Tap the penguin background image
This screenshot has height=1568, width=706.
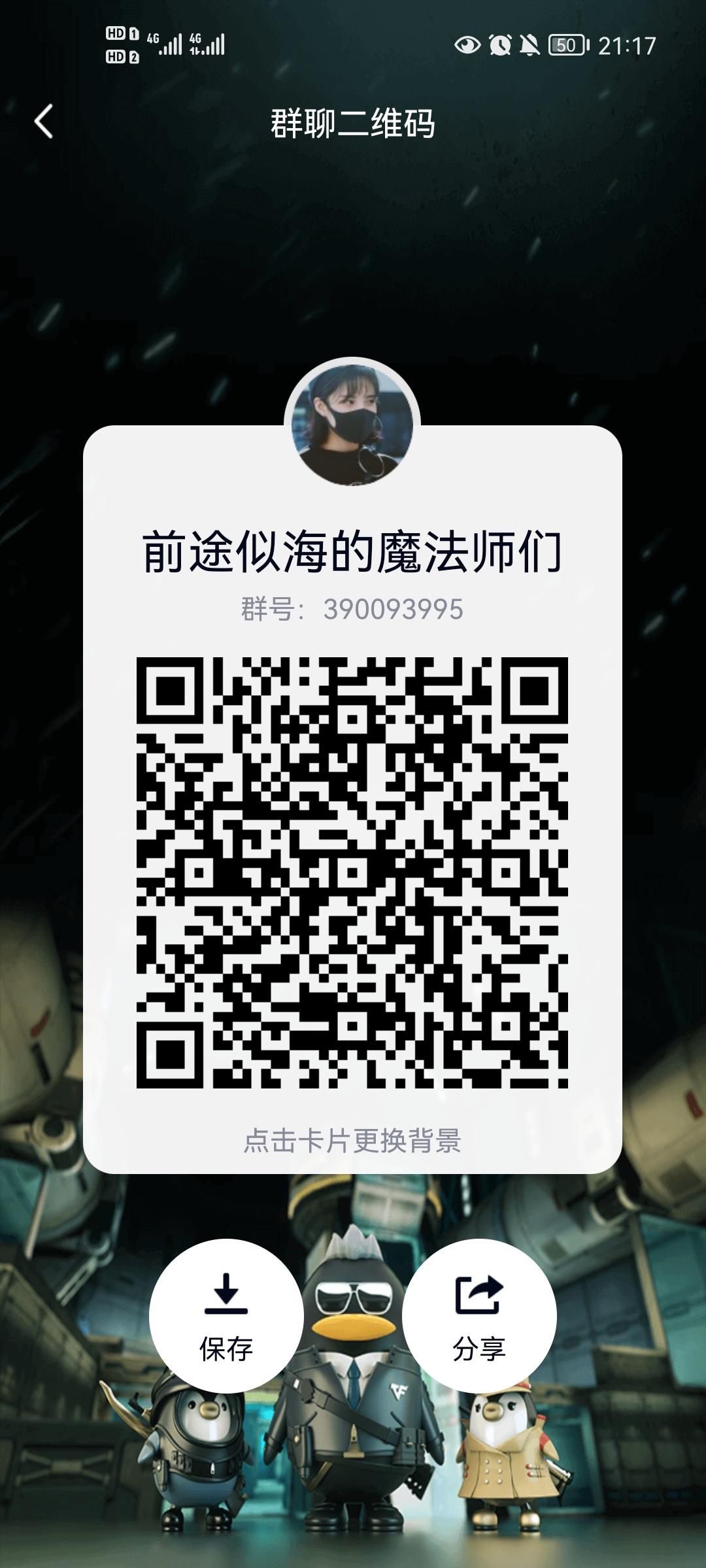(x=353, y=1470)
